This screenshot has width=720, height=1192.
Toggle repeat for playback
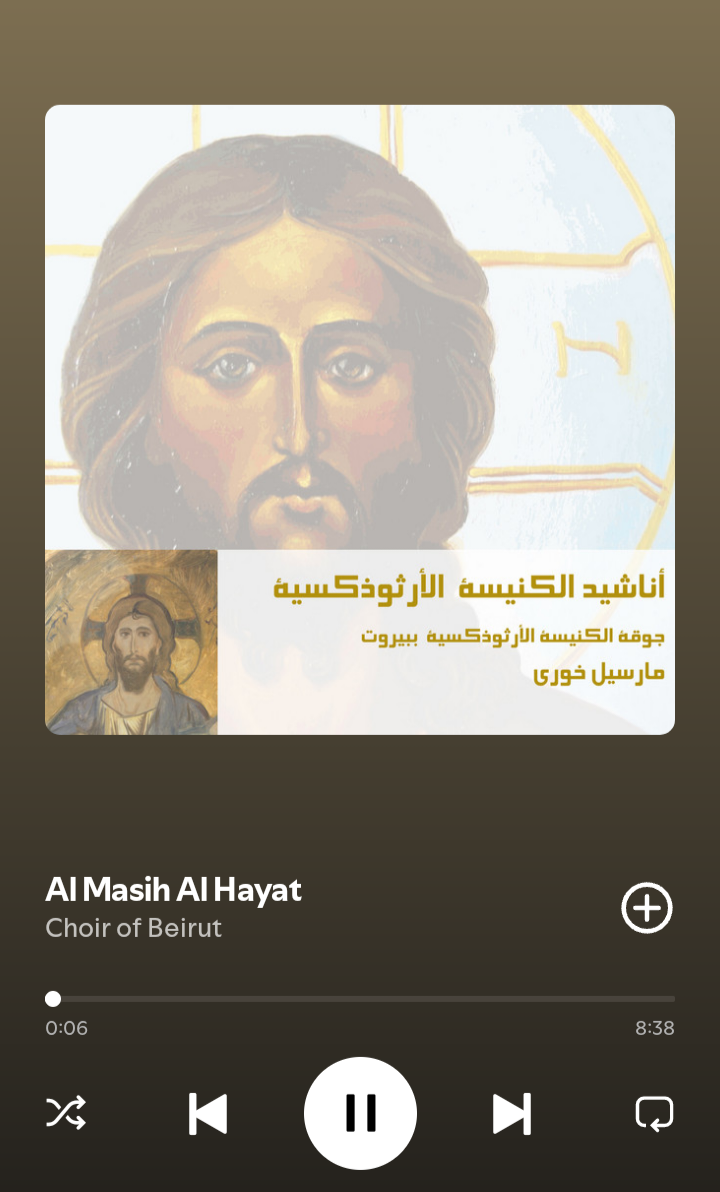pos(654,1114)
